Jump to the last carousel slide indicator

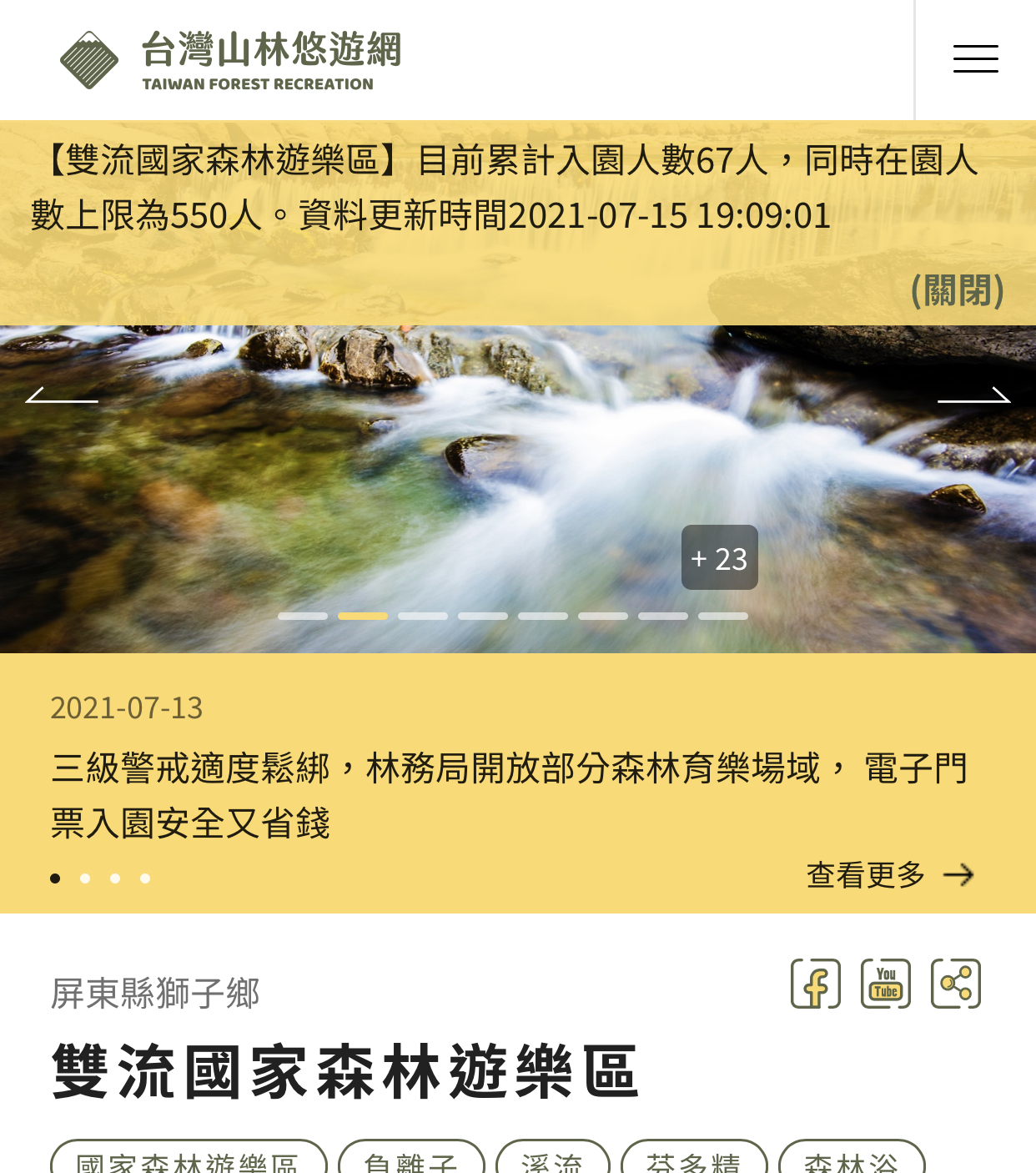[722, 617]
